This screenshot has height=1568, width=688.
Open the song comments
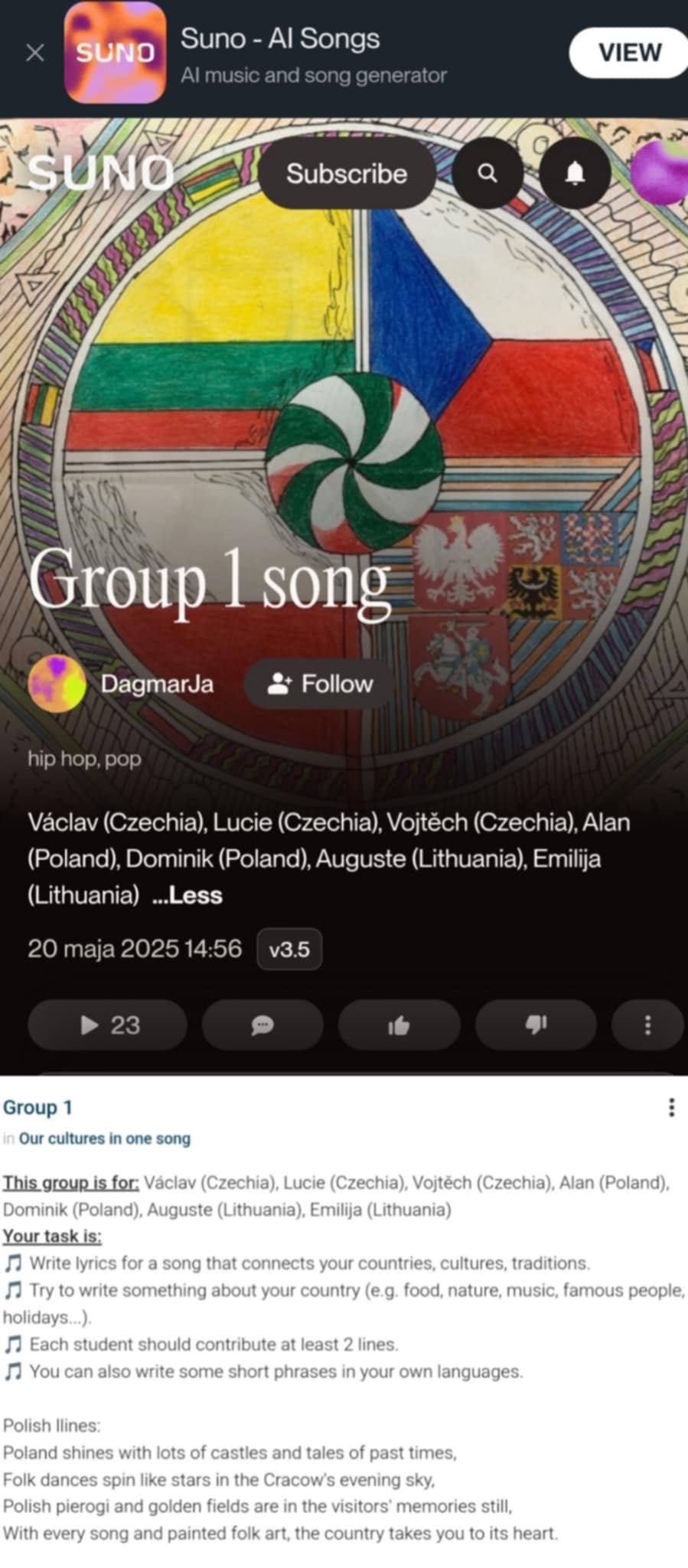[262, 1025]
